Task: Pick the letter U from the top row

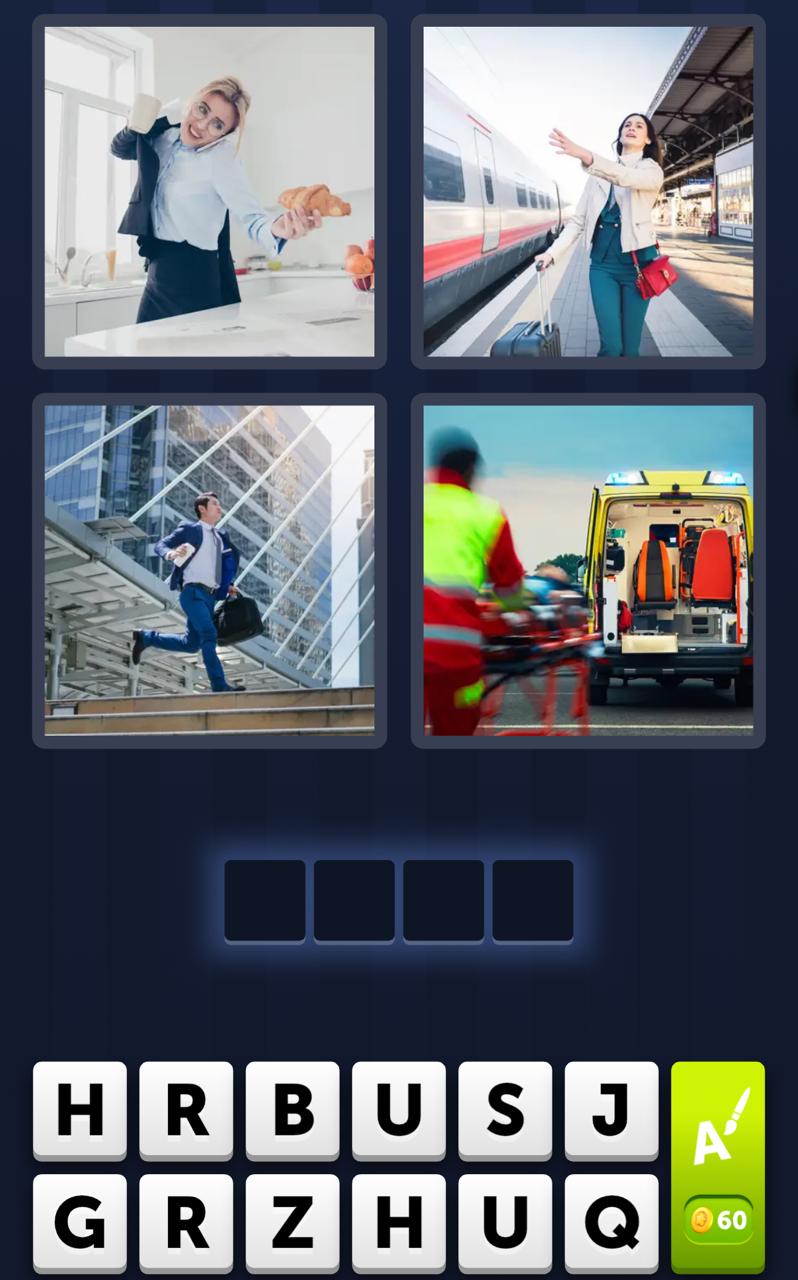Action: coord(398,1109)
